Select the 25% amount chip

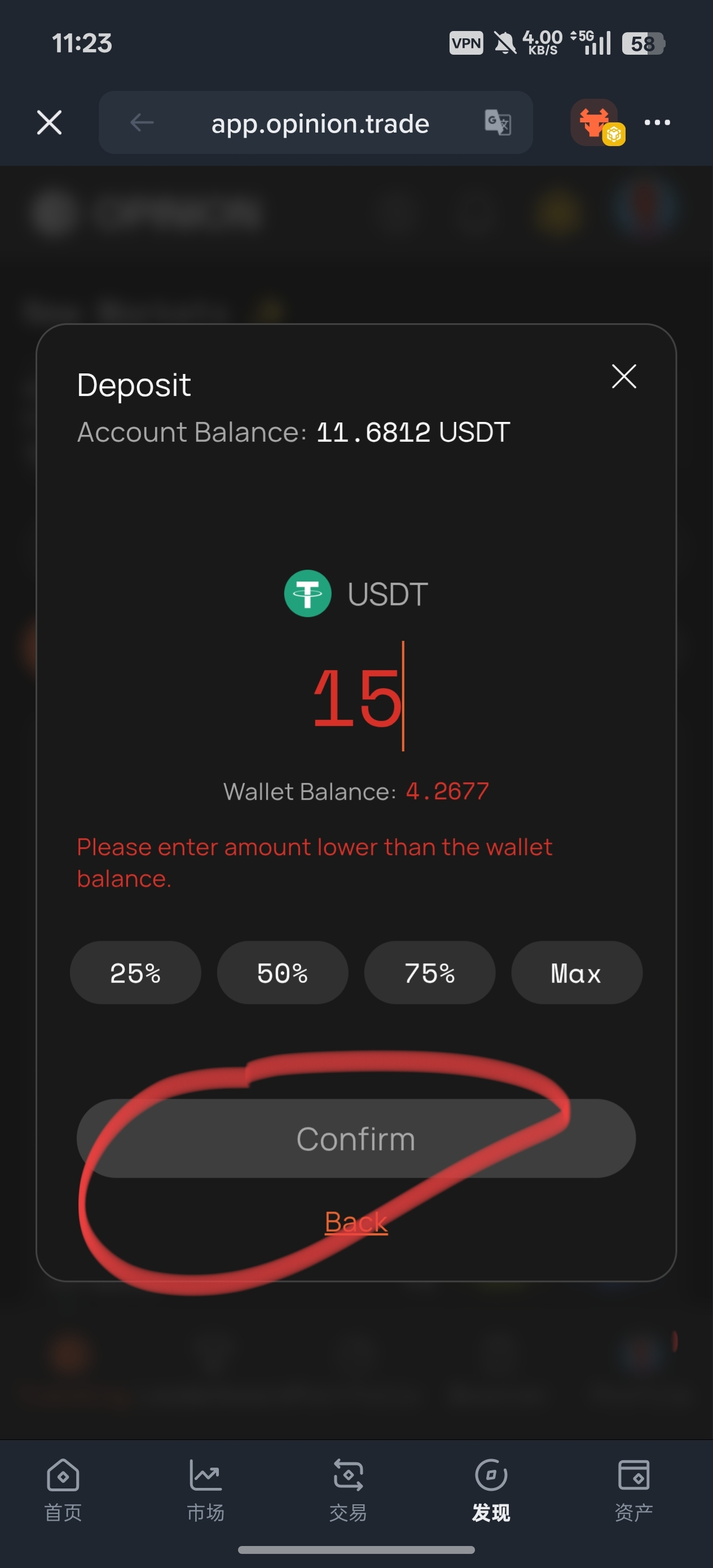135,973
